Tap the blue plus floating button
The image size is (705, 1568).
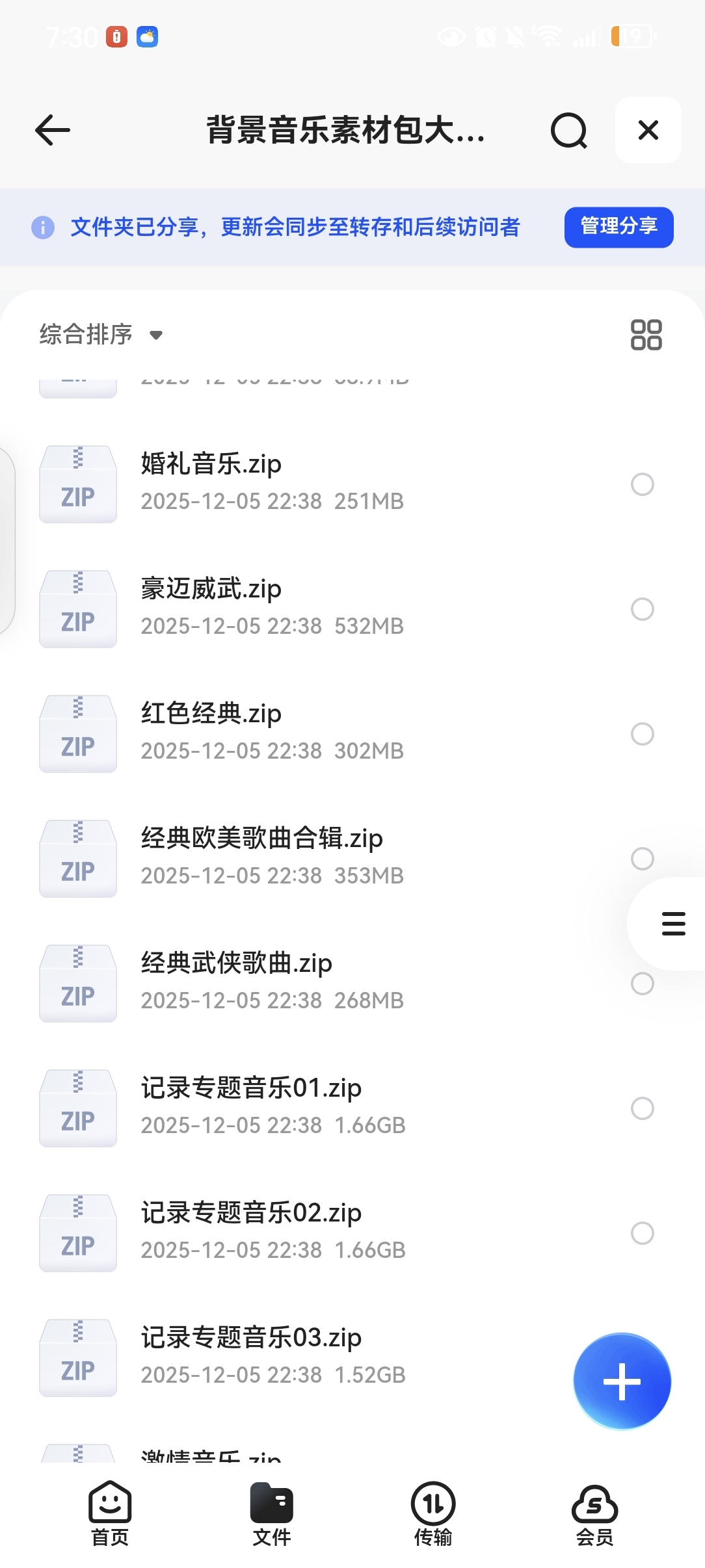click(x=622, y=1381)
